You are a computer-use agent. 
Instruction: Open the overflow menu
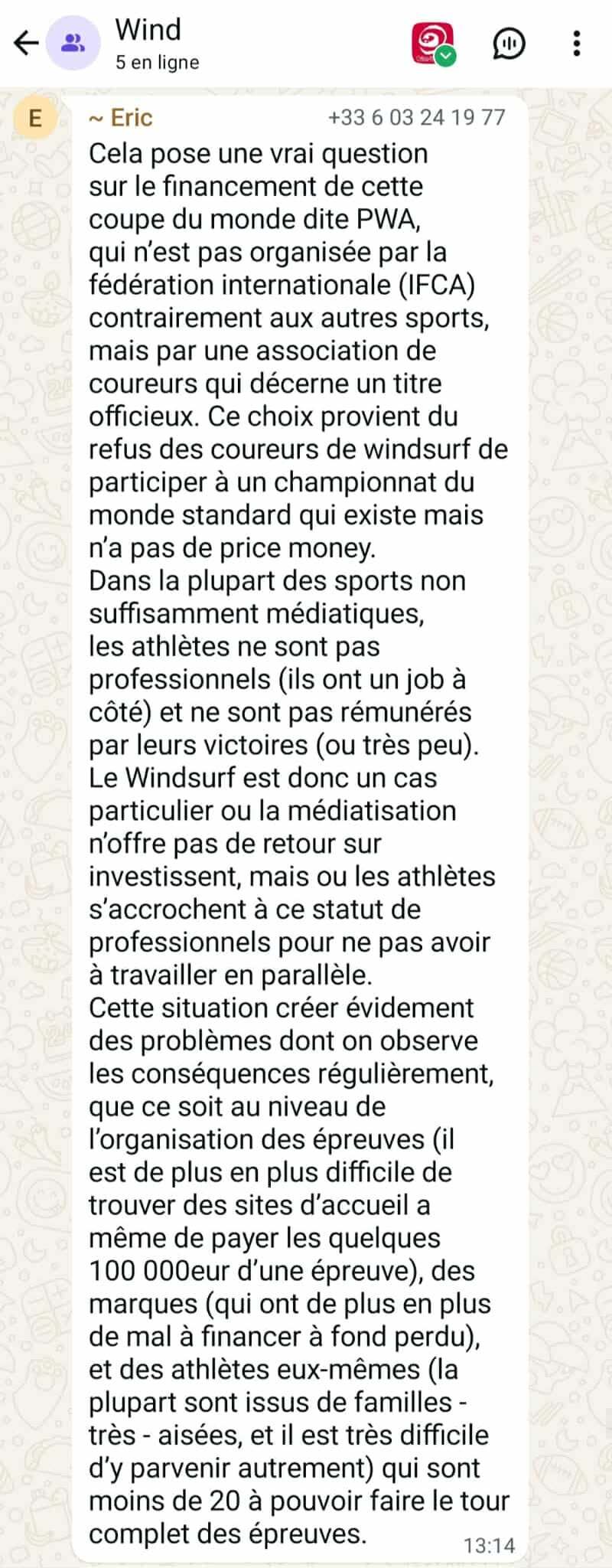pyautogui.click(x=577, y=44)
